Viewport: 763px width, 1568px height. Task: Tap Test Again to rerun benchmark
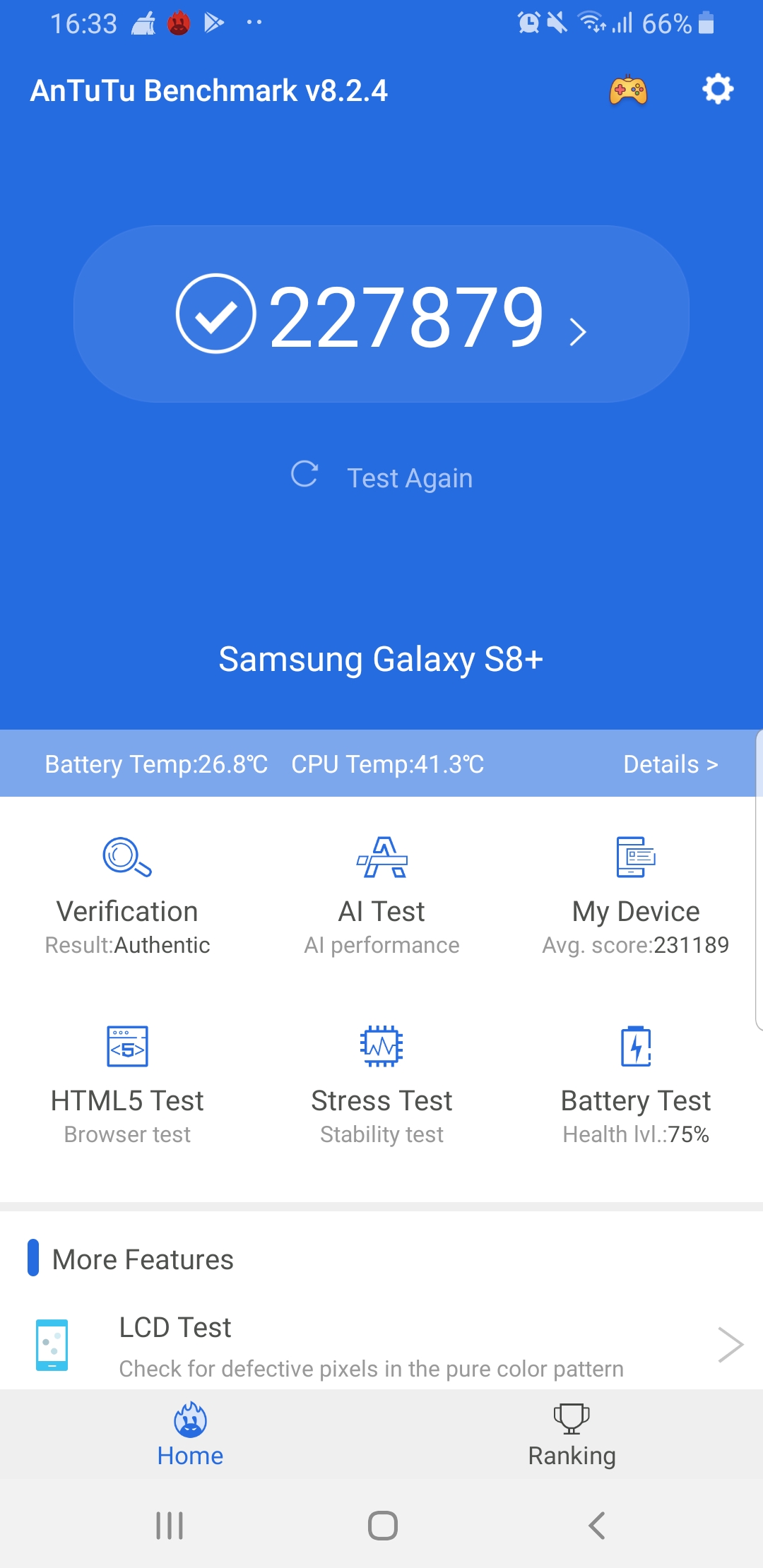tap(382, 477)
